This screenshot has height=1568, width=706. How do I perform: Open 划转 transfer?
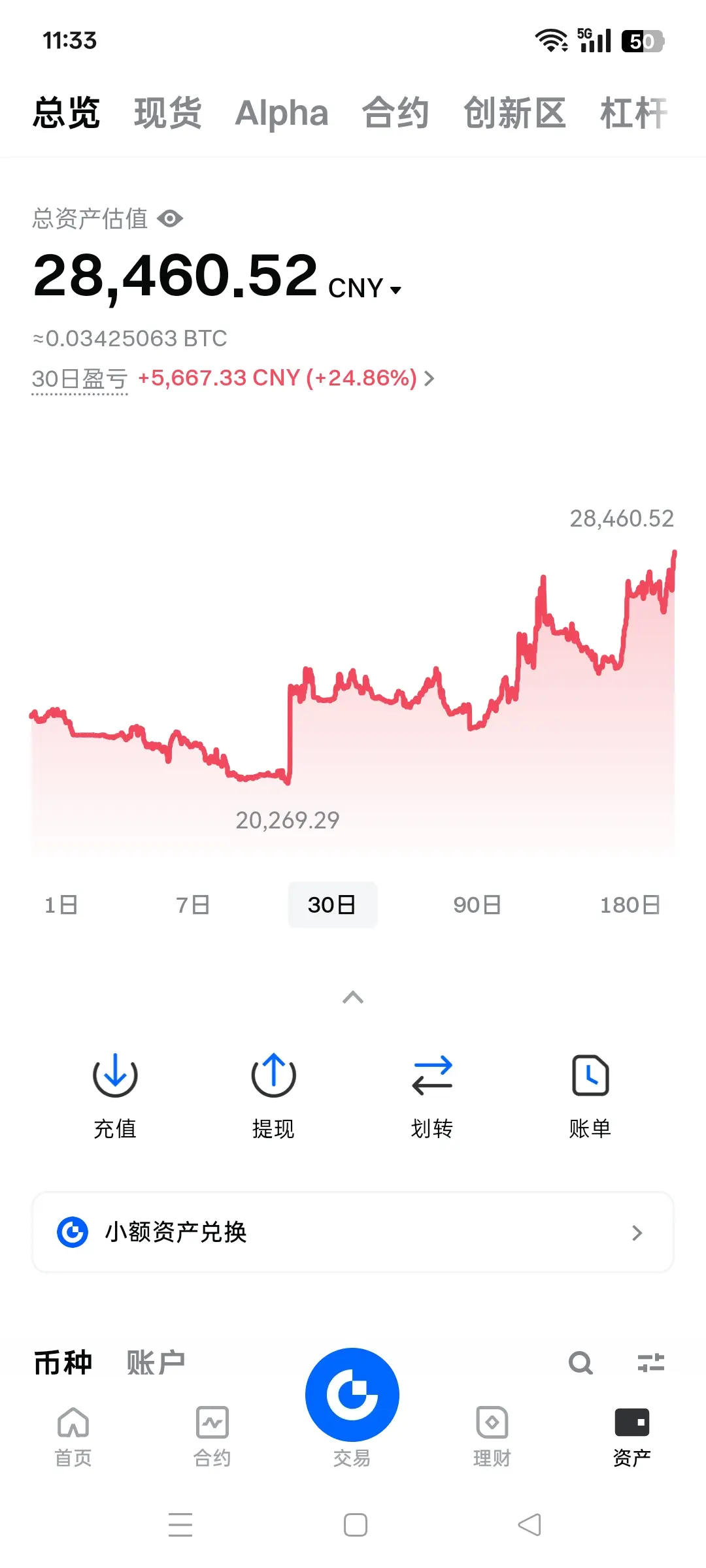tap(431, 1094)
